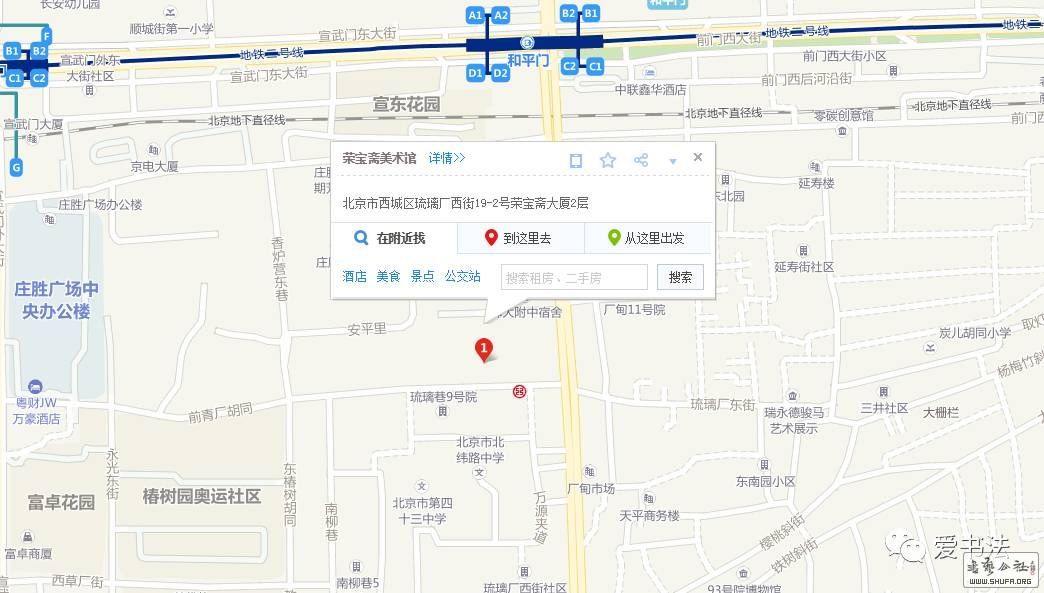Tap the 搜索 button

pyautogui.click(x=680, y=277)
